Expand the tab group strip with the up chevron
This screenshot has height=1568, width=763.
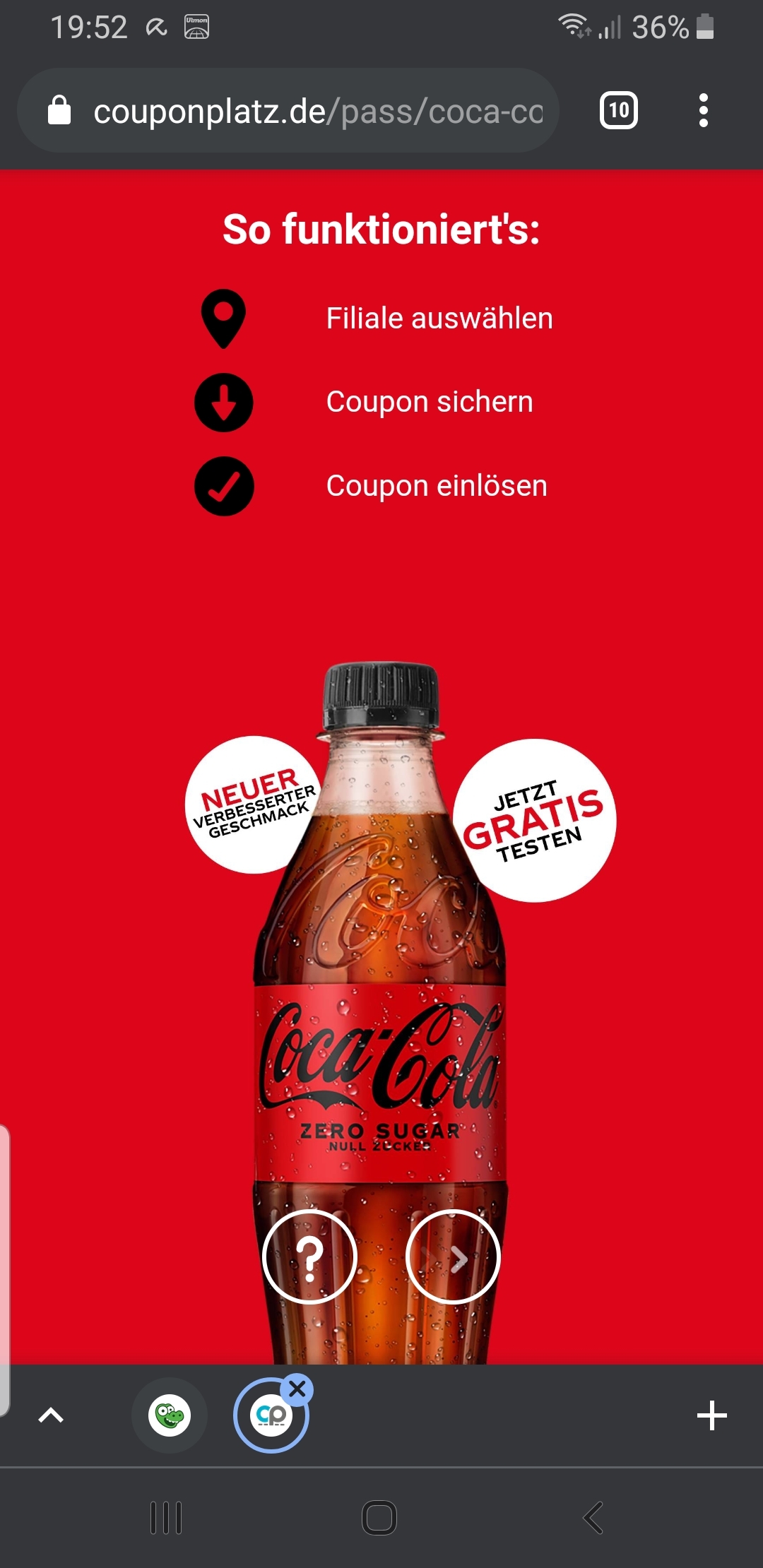[51, 1415]
